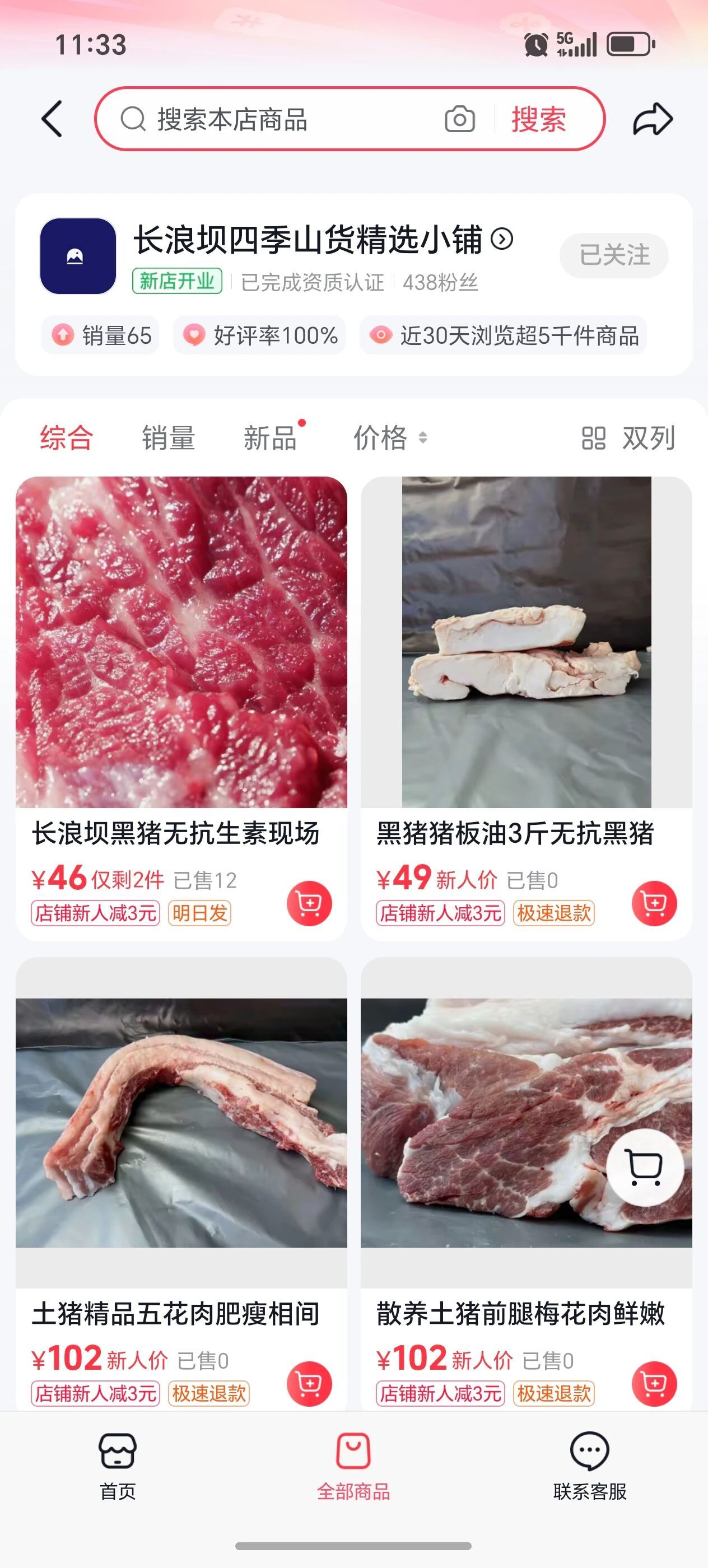Viewport: 708px width, 1568px height.
Task: Sort products by 综合
Action: (x=66, y=438)
